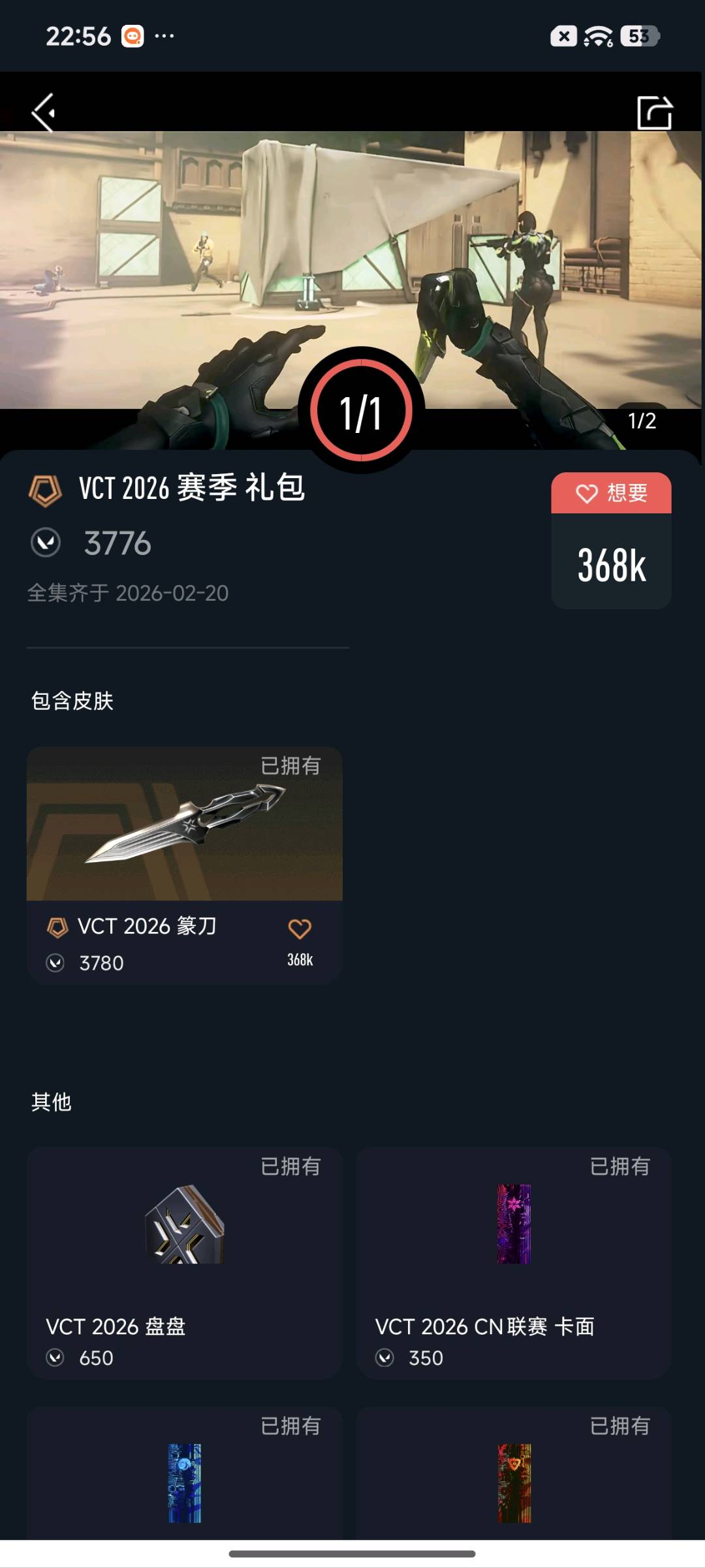Viewport: 705px width, 1568px height.
Task: Open the blue player card tile
Action: [x=185, y=1473]
